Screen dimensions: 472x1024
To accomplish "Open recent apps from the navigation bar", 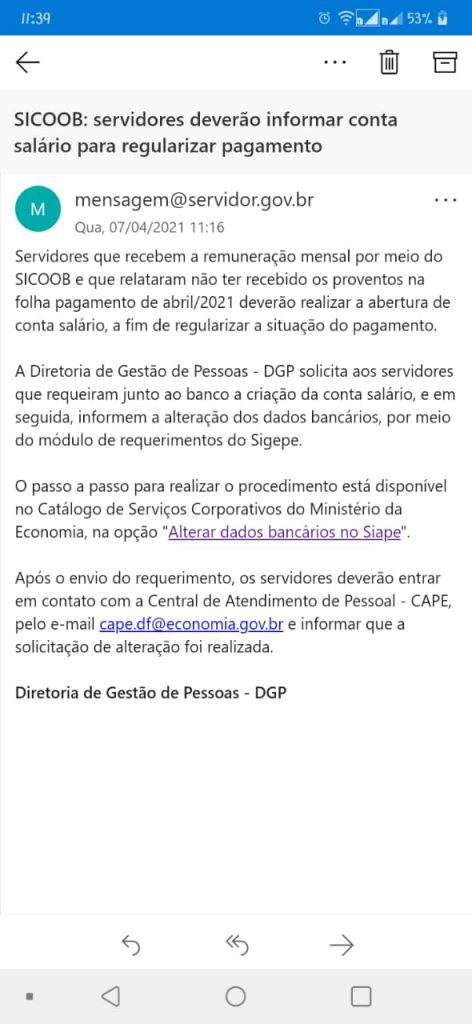I will tap(361, 997).
